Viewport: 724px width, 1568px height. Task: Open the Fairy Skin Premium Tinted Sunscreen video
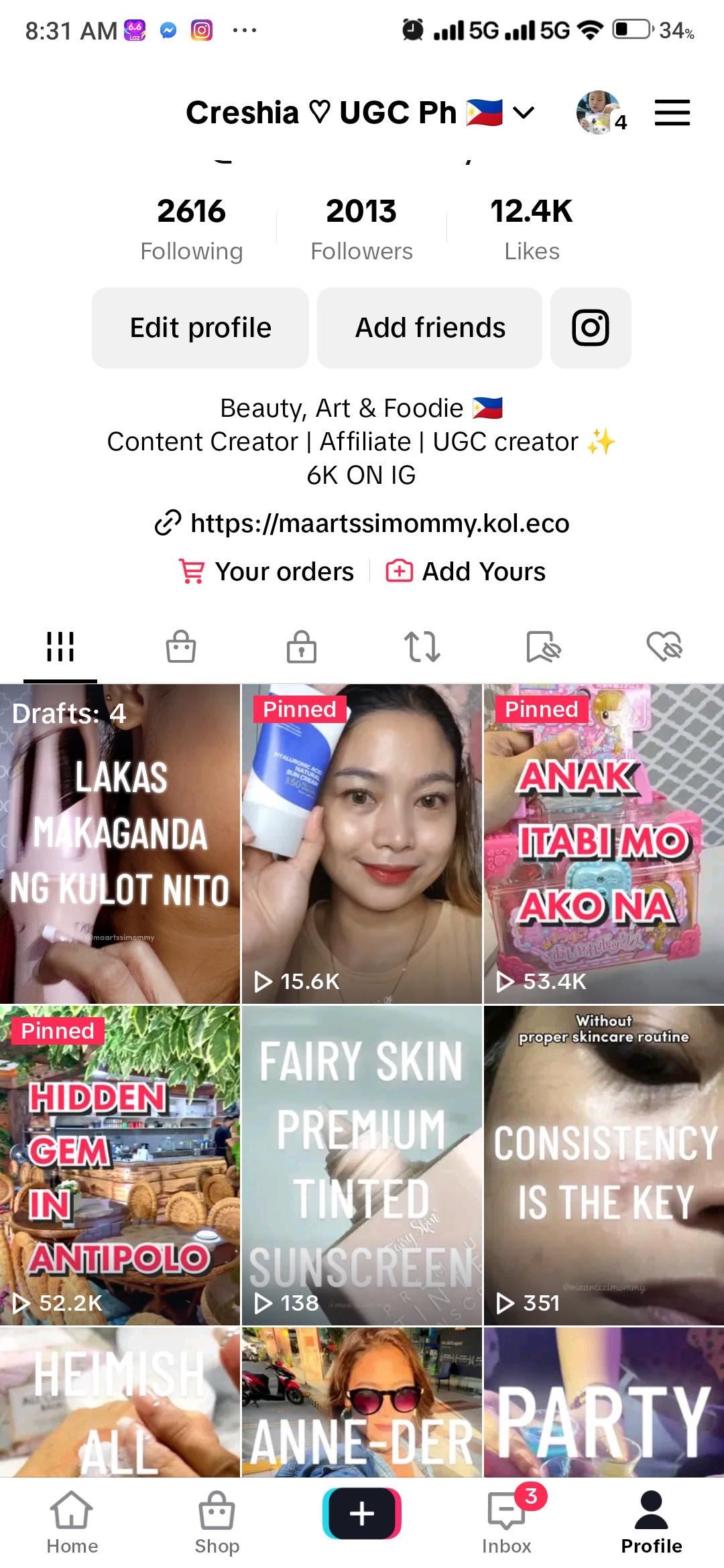[x=362, y=1165]
